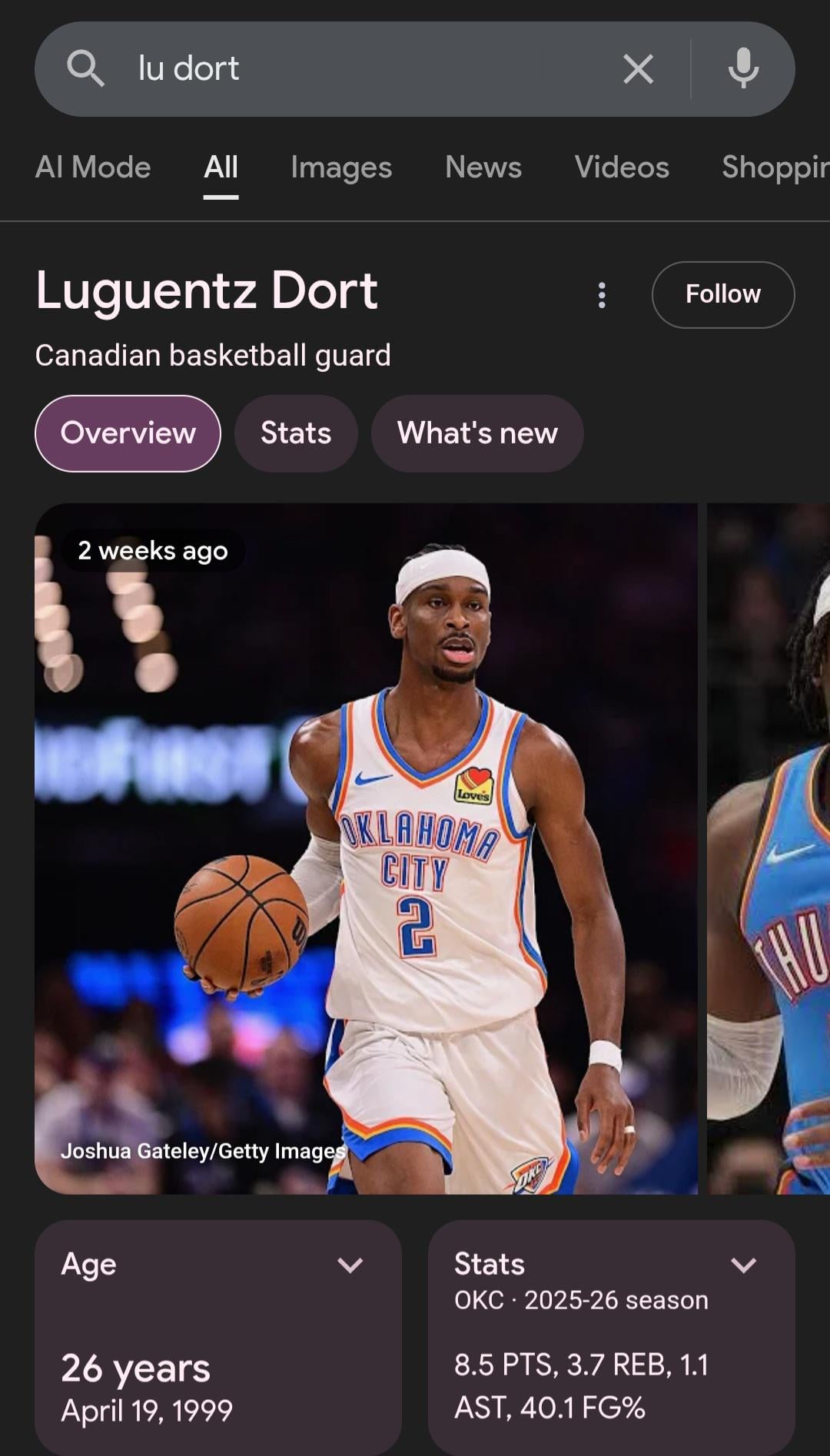
Task: Open the three-dot menu for Luguentz Dort
Action: pos(602,295)
